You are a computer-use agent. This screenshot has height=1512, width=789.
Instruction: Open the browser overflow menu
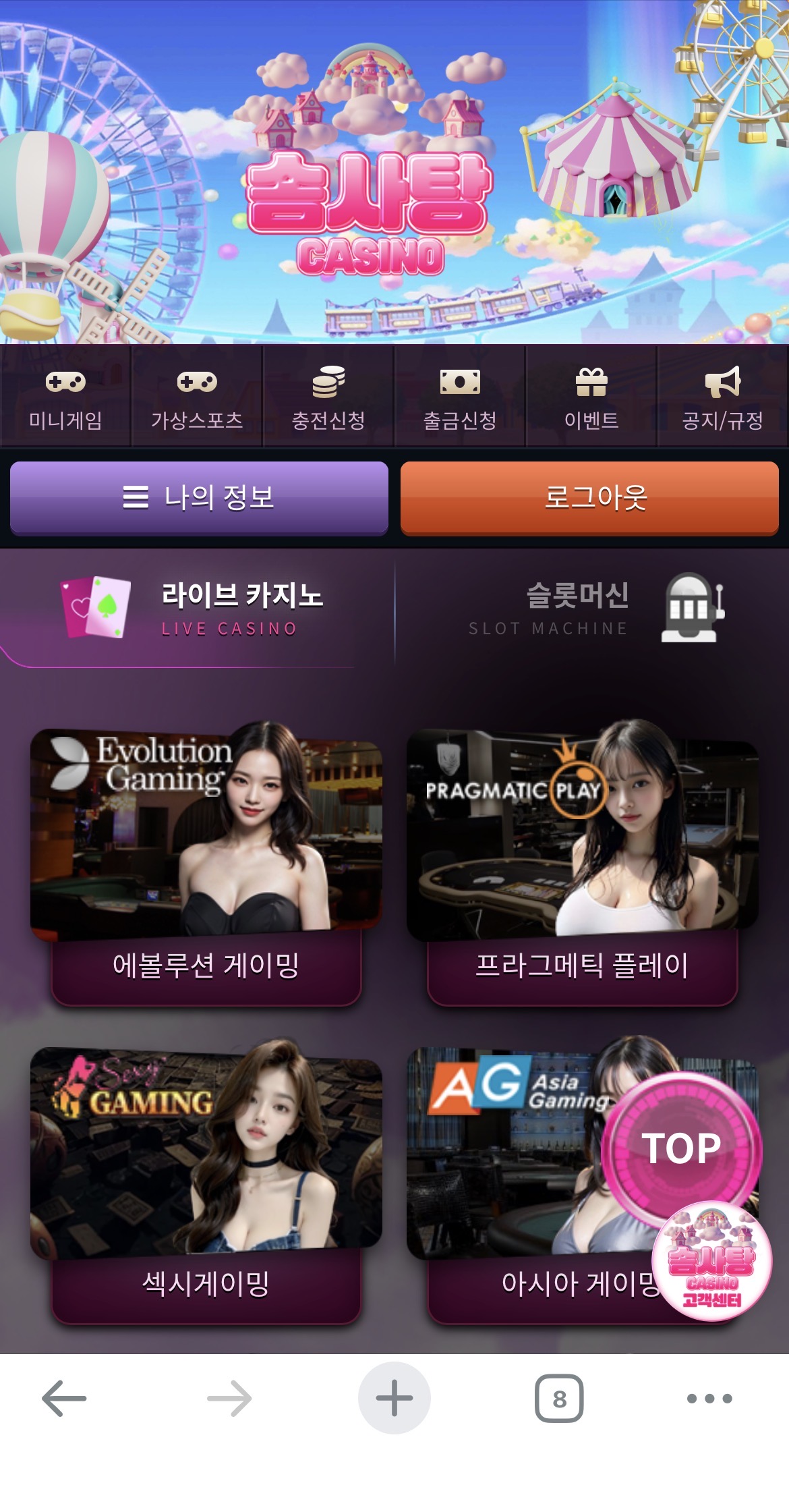click(x=709, y=1398)
